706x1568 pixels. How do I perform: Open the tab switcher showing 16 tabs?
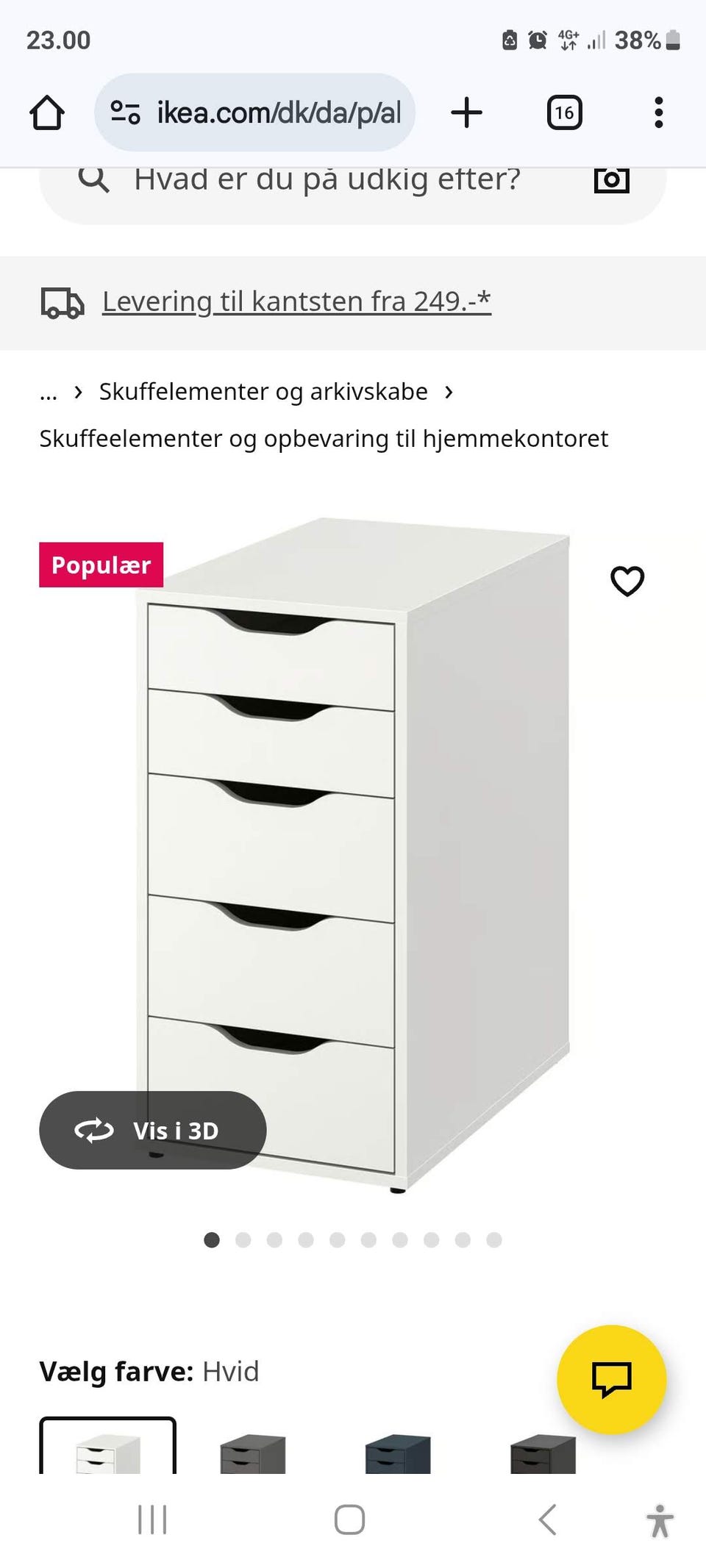564,112
